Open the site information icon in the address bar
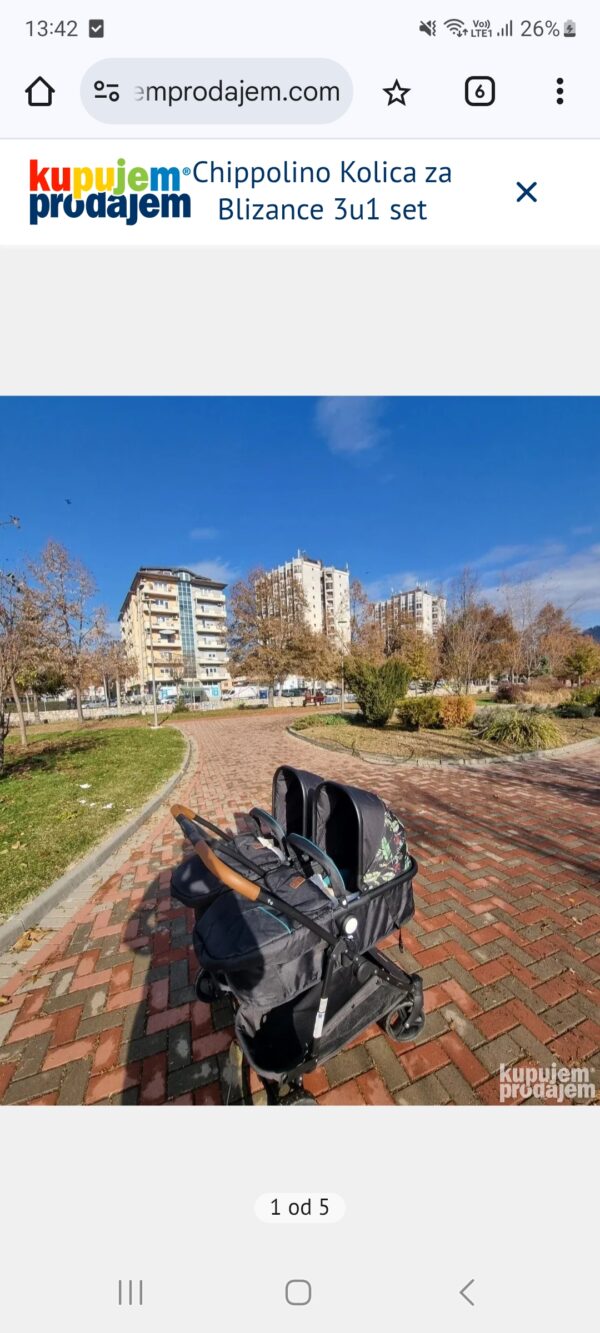The image size is (600, 1333). point(107,92)
